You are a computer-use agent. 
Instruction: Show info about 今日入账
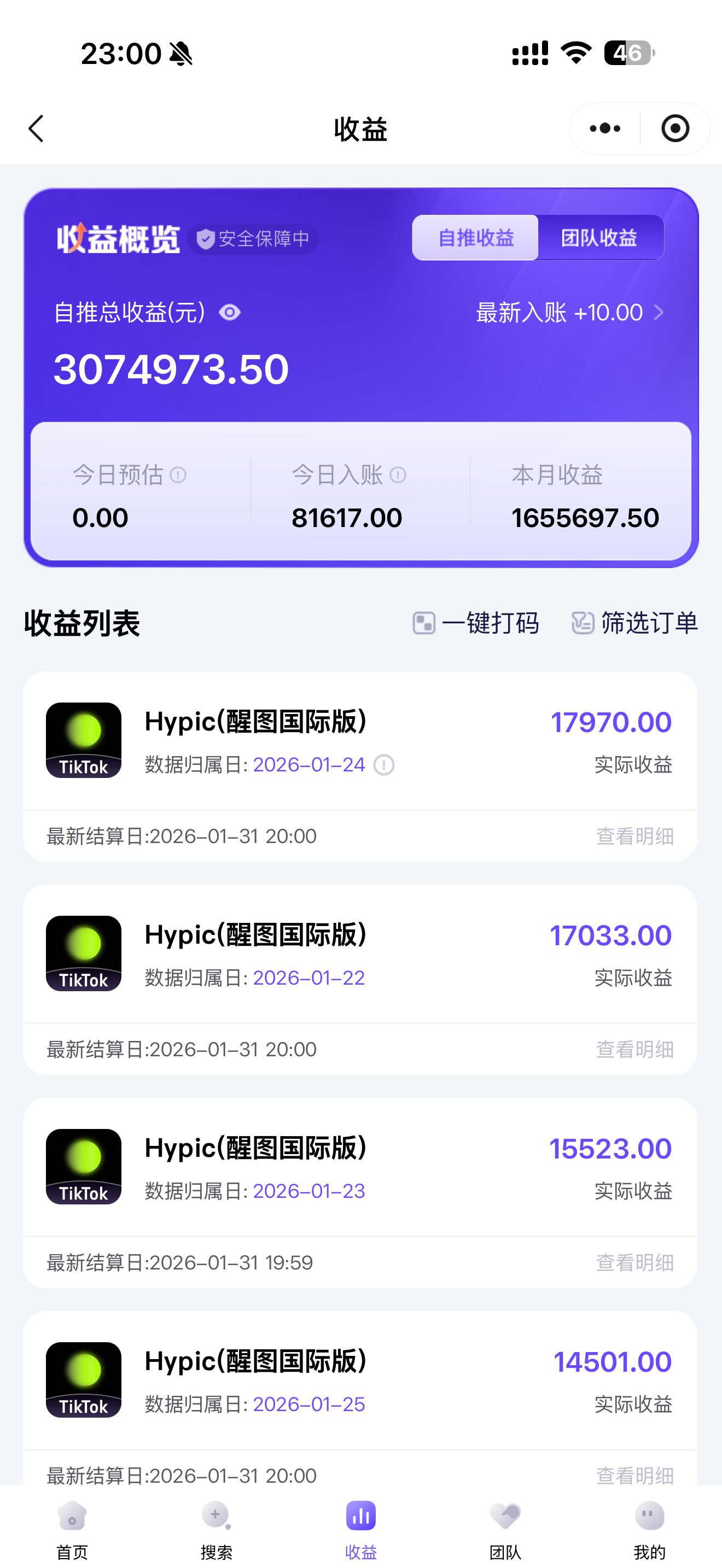tap(398, 475)
